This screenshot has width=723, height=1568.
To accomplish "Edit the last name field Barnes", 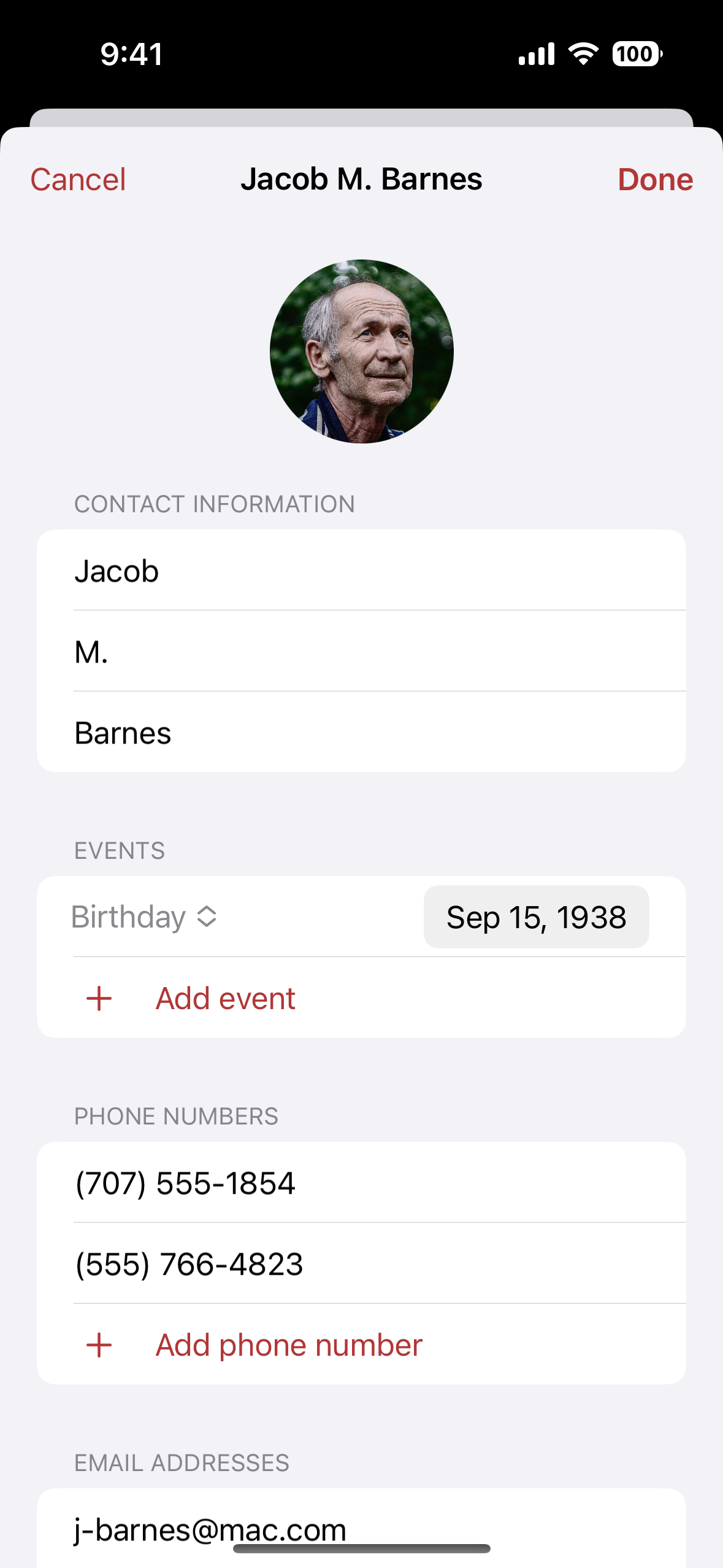I will 361,732.
